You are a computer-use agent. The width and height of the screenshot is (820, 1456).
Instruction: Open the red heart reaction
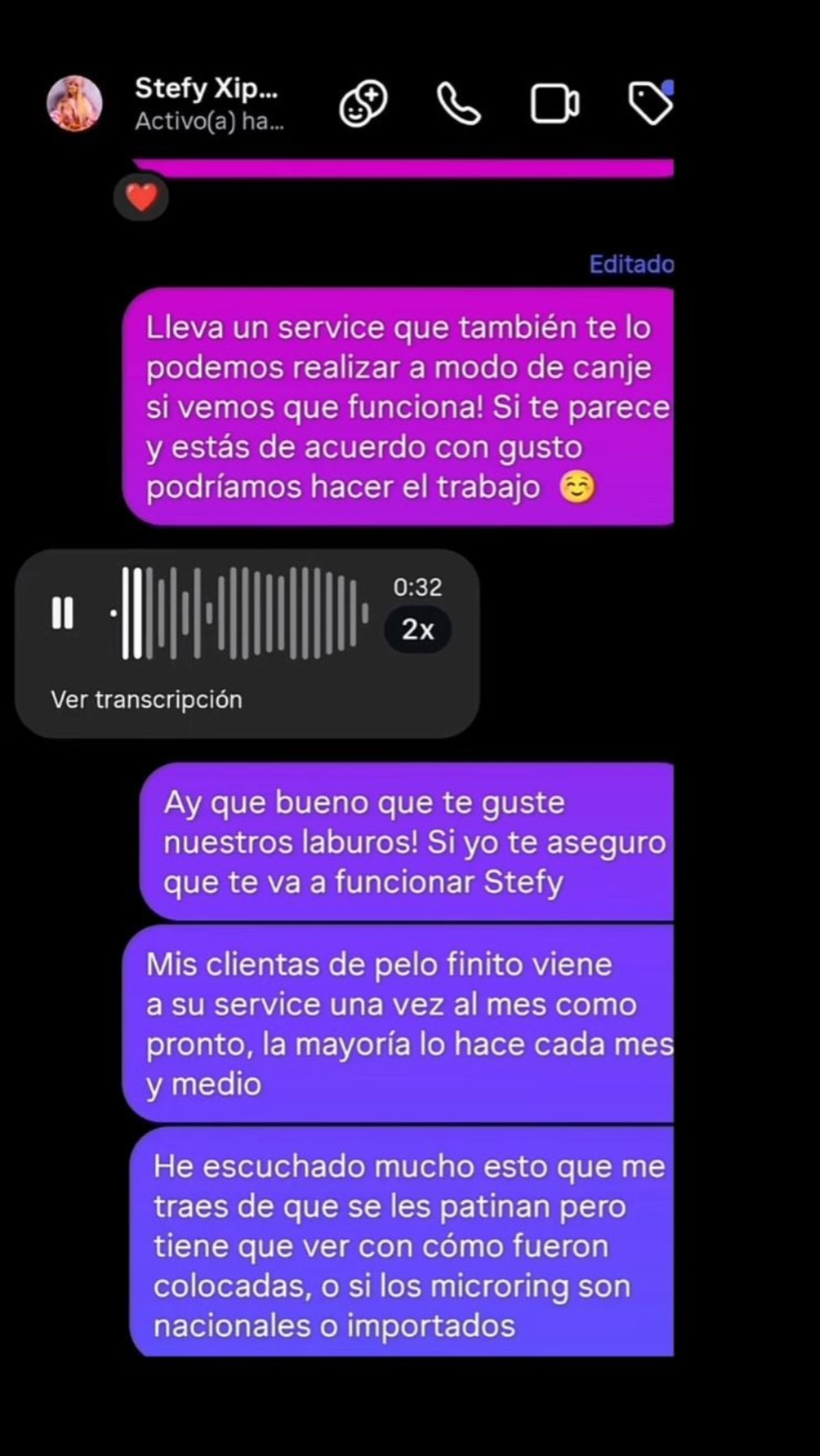tap(141, 198)
